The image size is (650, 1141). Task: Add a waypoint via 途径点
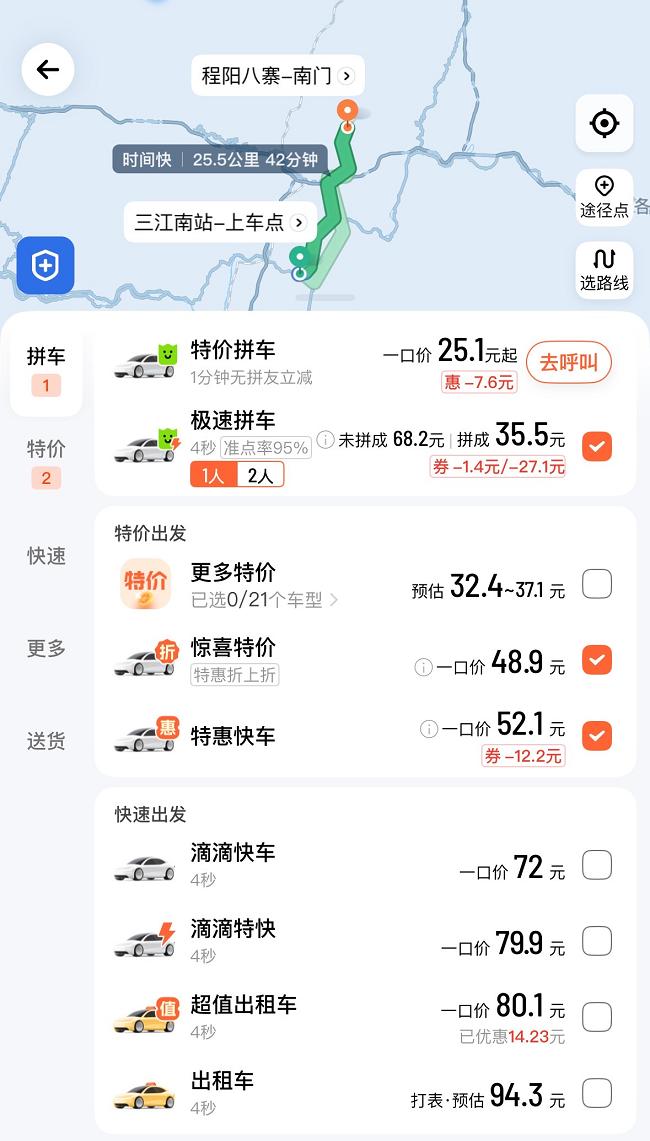604,196
